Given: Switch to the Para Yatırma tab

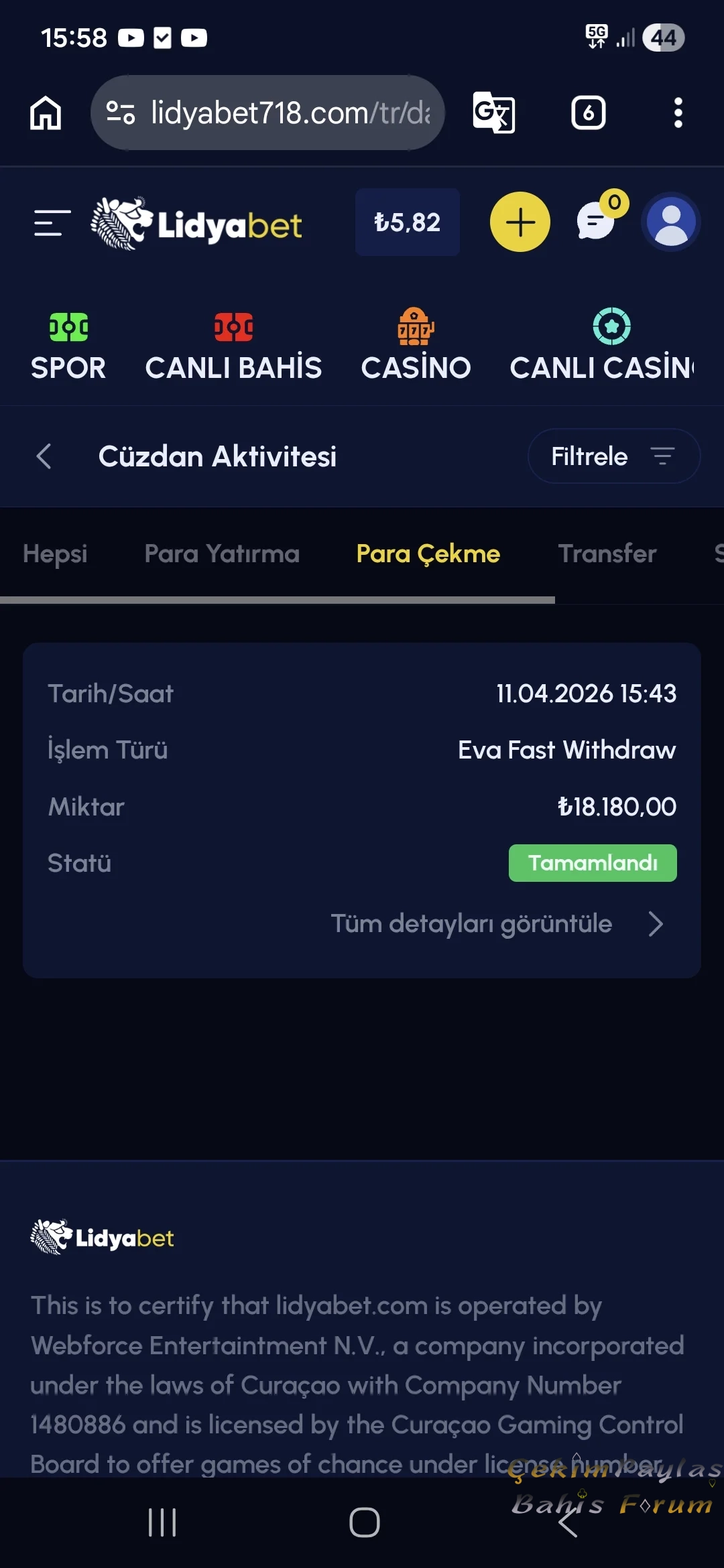Looking at the screenshot, I should (x=222, y=553).
